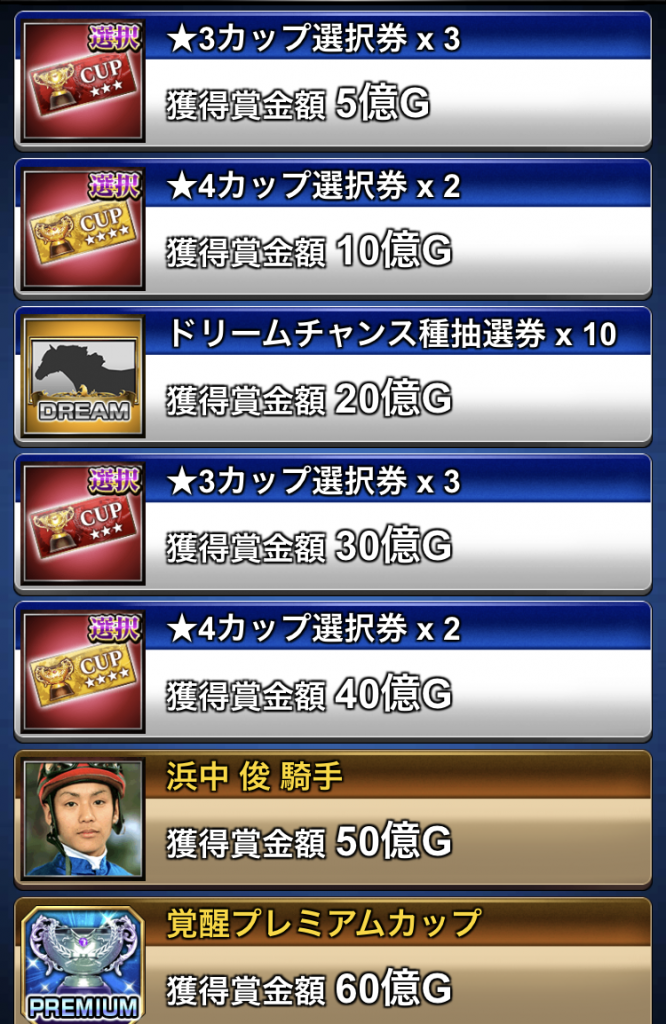Select the Dream Chance ticket reward at 20億G
The width and height of the screenshot is (666, 1024).
[x=333, y=376]
